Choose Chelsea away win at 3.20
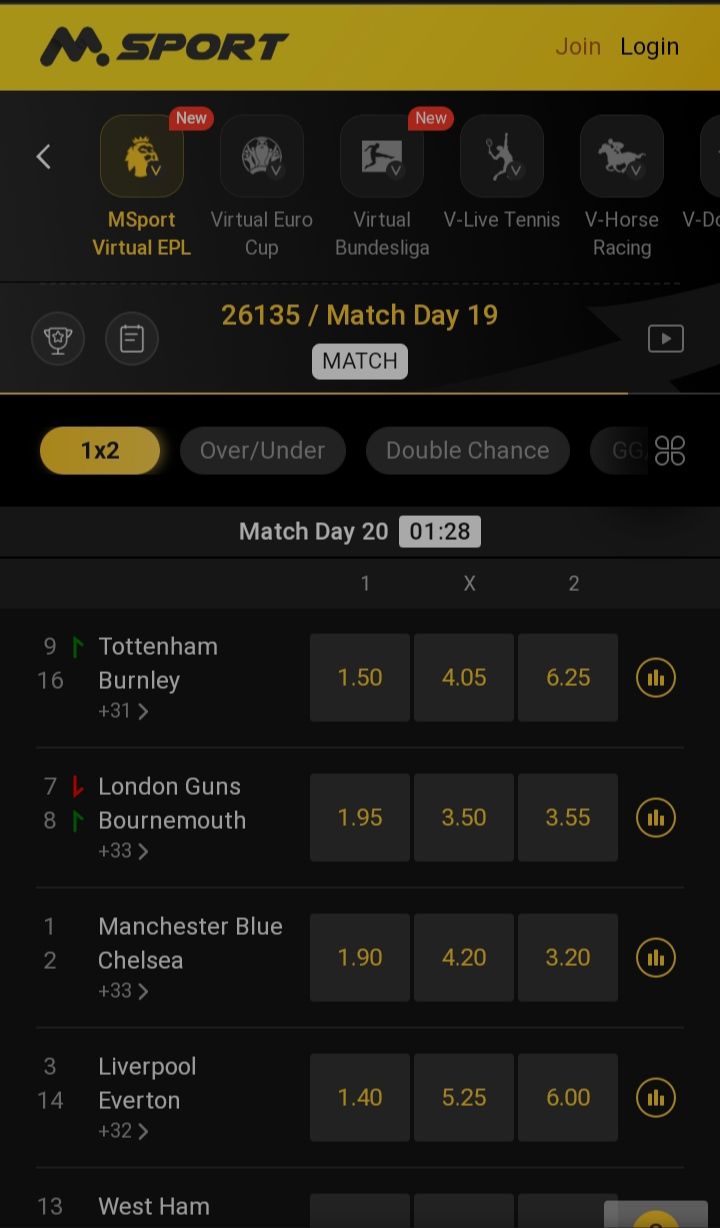720x1228 pixels. [x=568, y=957]
